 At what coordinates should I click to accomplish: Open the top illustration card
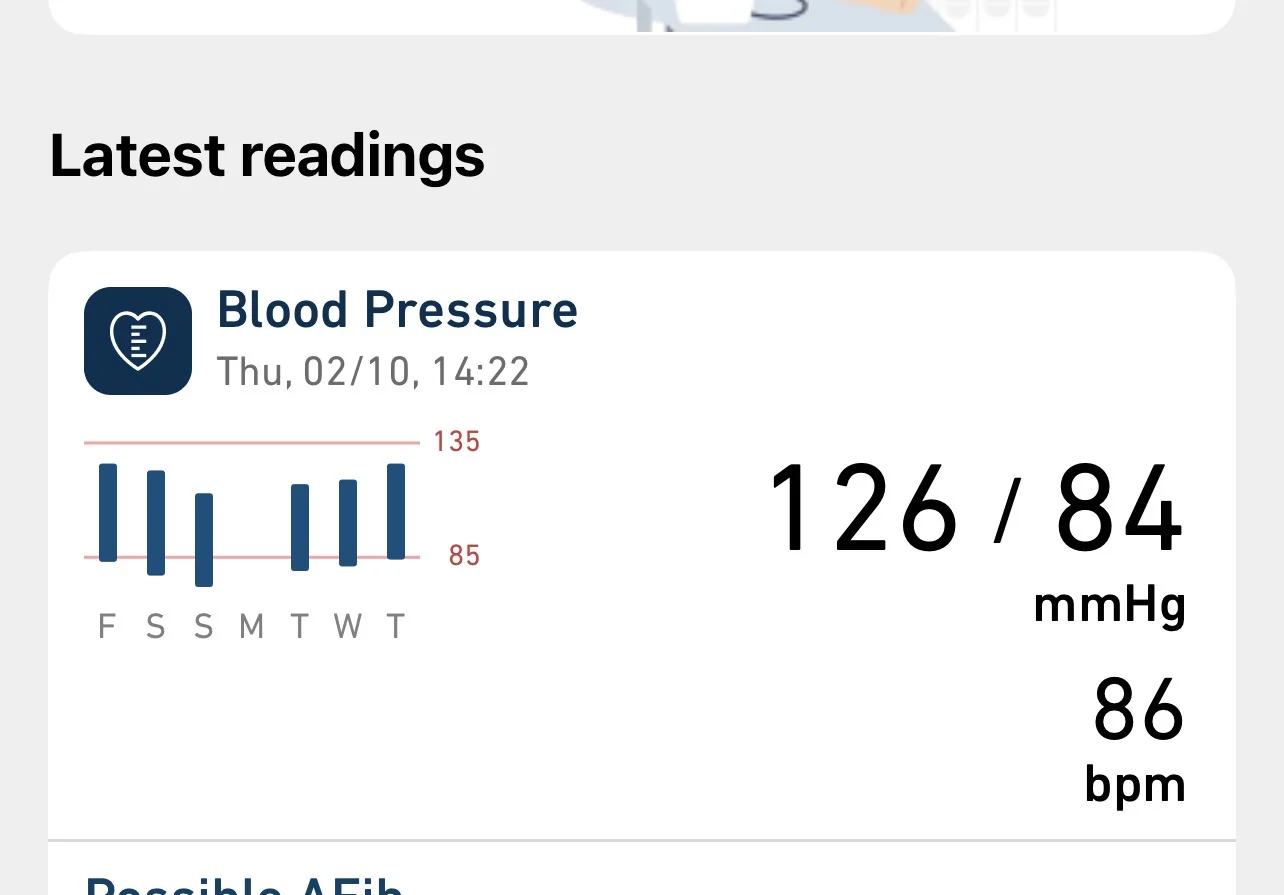tap(640, 15)
